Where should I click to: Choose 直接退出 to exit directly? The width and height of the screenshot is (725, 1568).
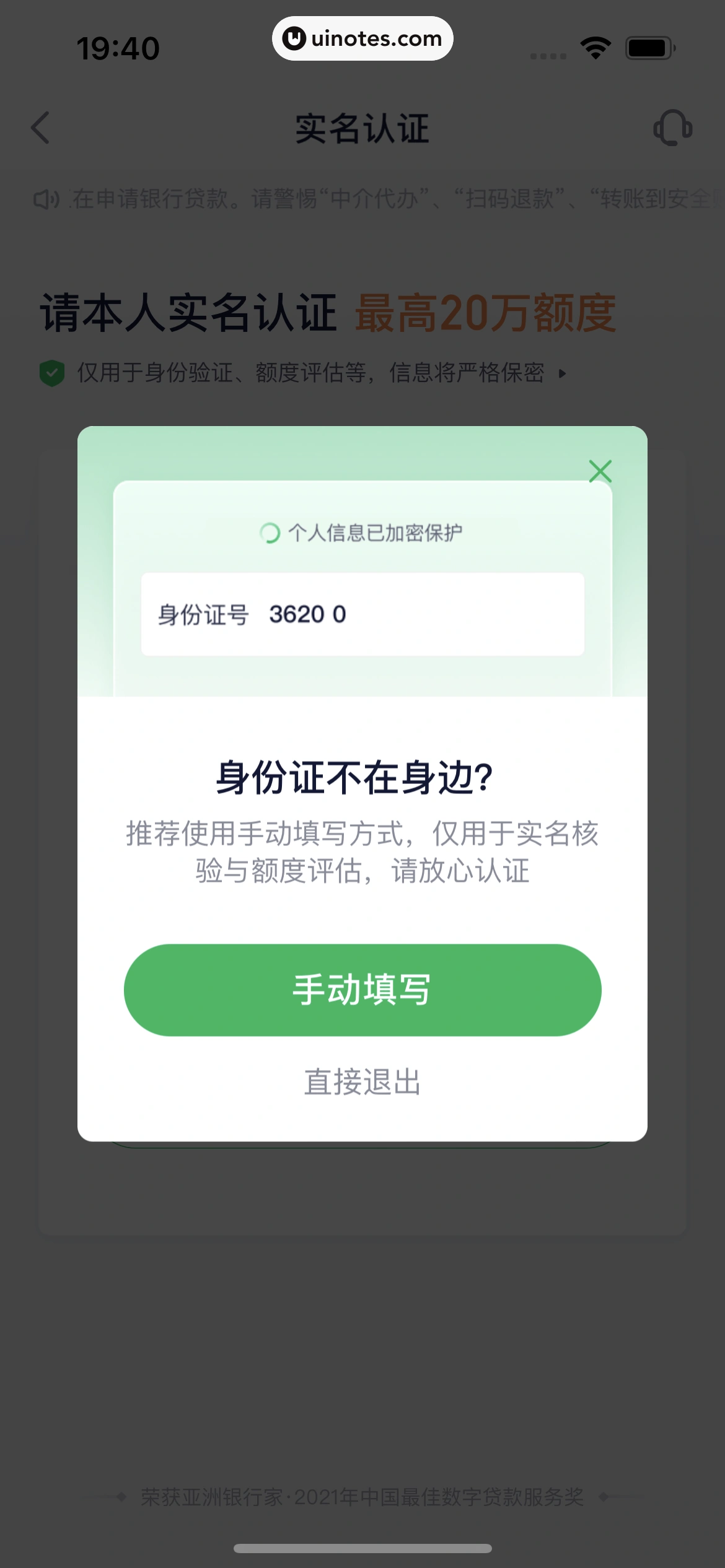point(362,1082)
